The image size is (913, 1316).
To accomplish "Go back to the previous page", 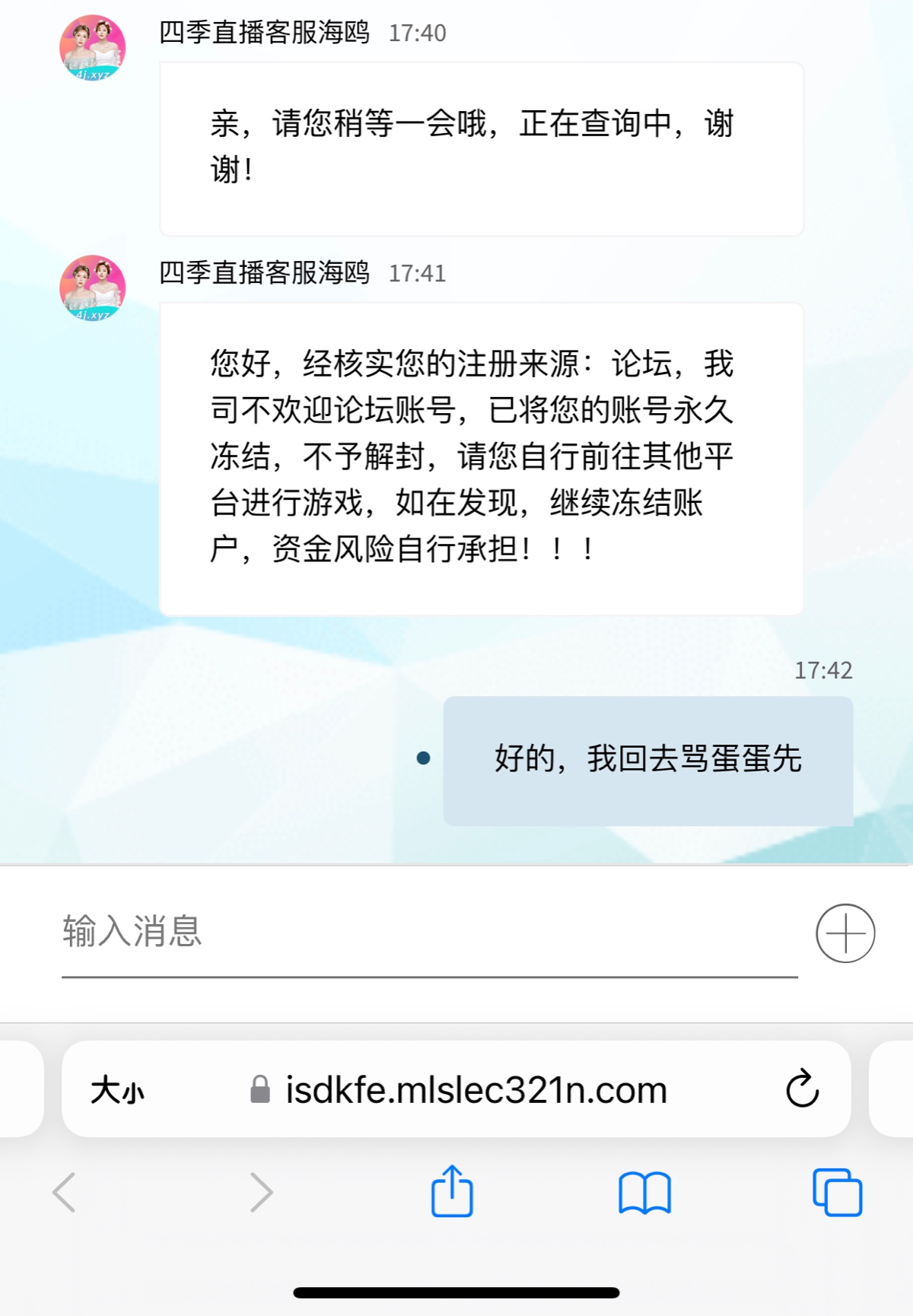I will tap(65, 1192).
